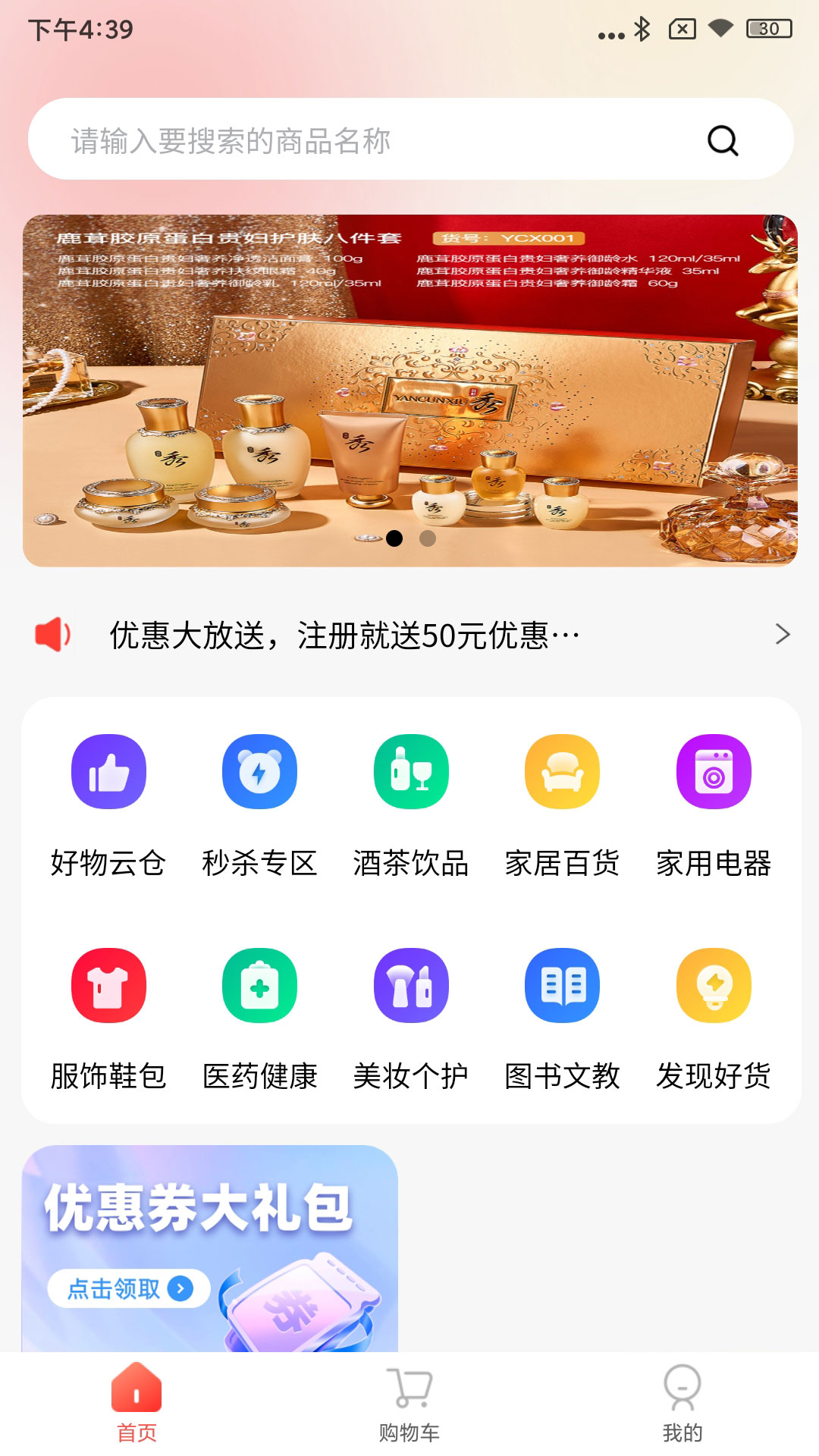
Task: Select the 服饰鞋包 t-shirt icon
Action: (108, 984)
